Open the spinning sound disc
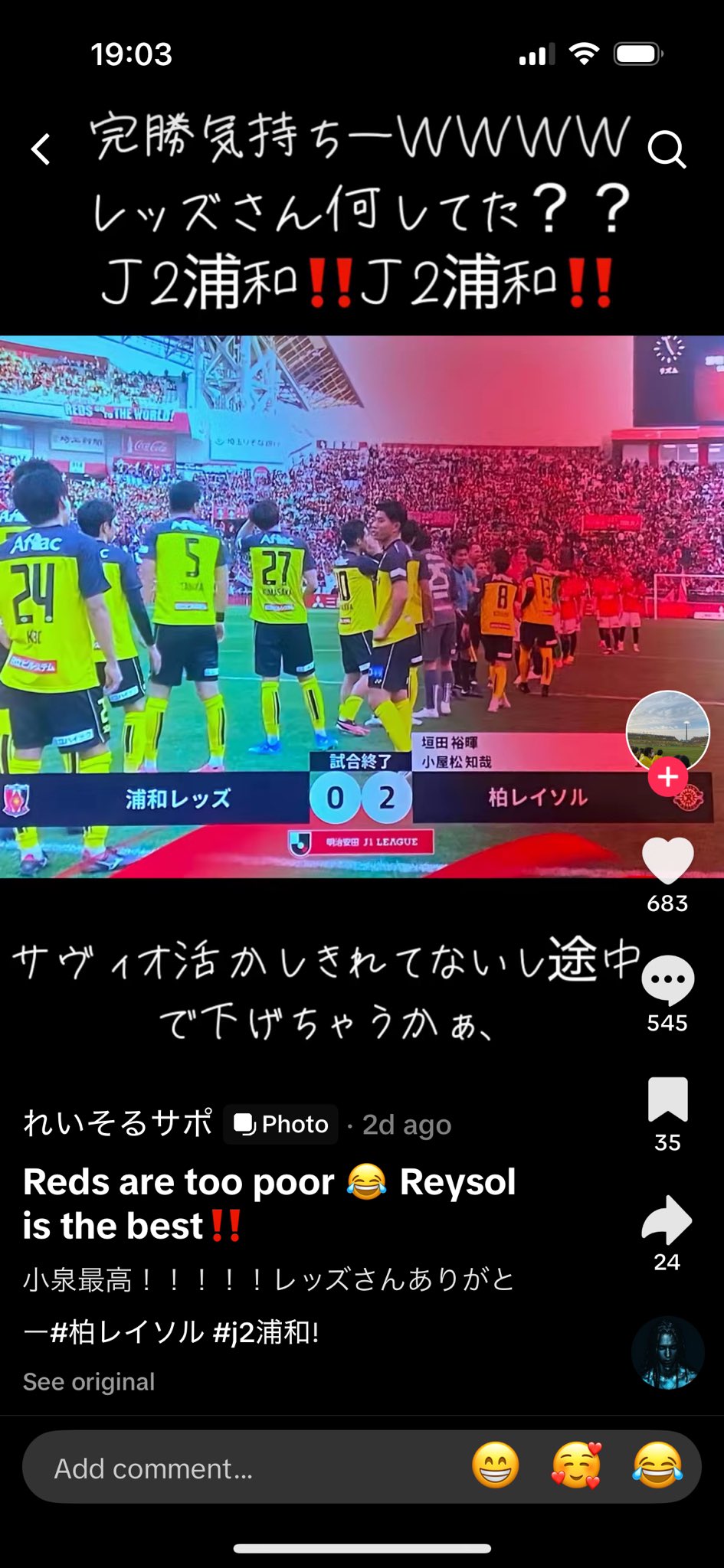 pyautogui.click(x=667, y=1352)
